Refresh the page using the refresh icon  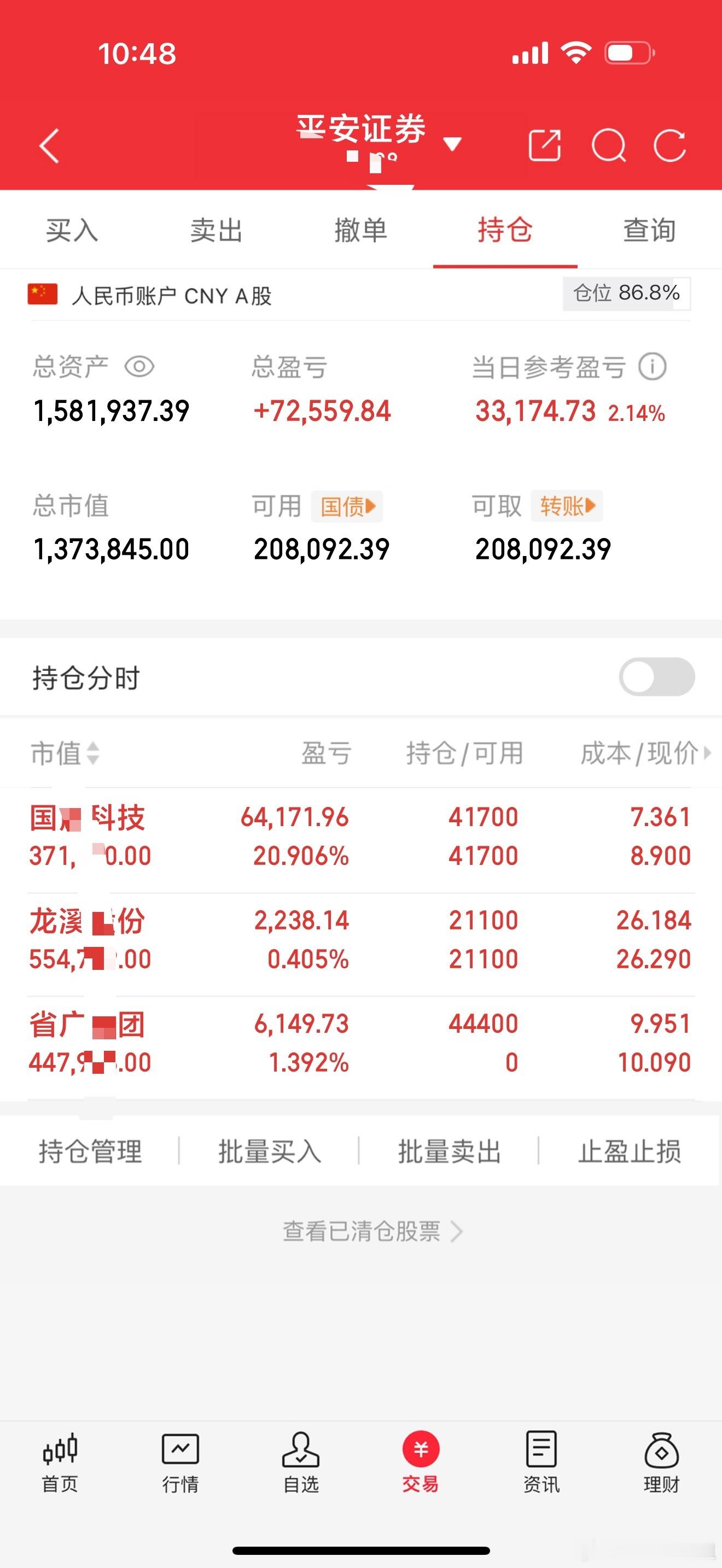pyautogui.click(x=669, y=146)
